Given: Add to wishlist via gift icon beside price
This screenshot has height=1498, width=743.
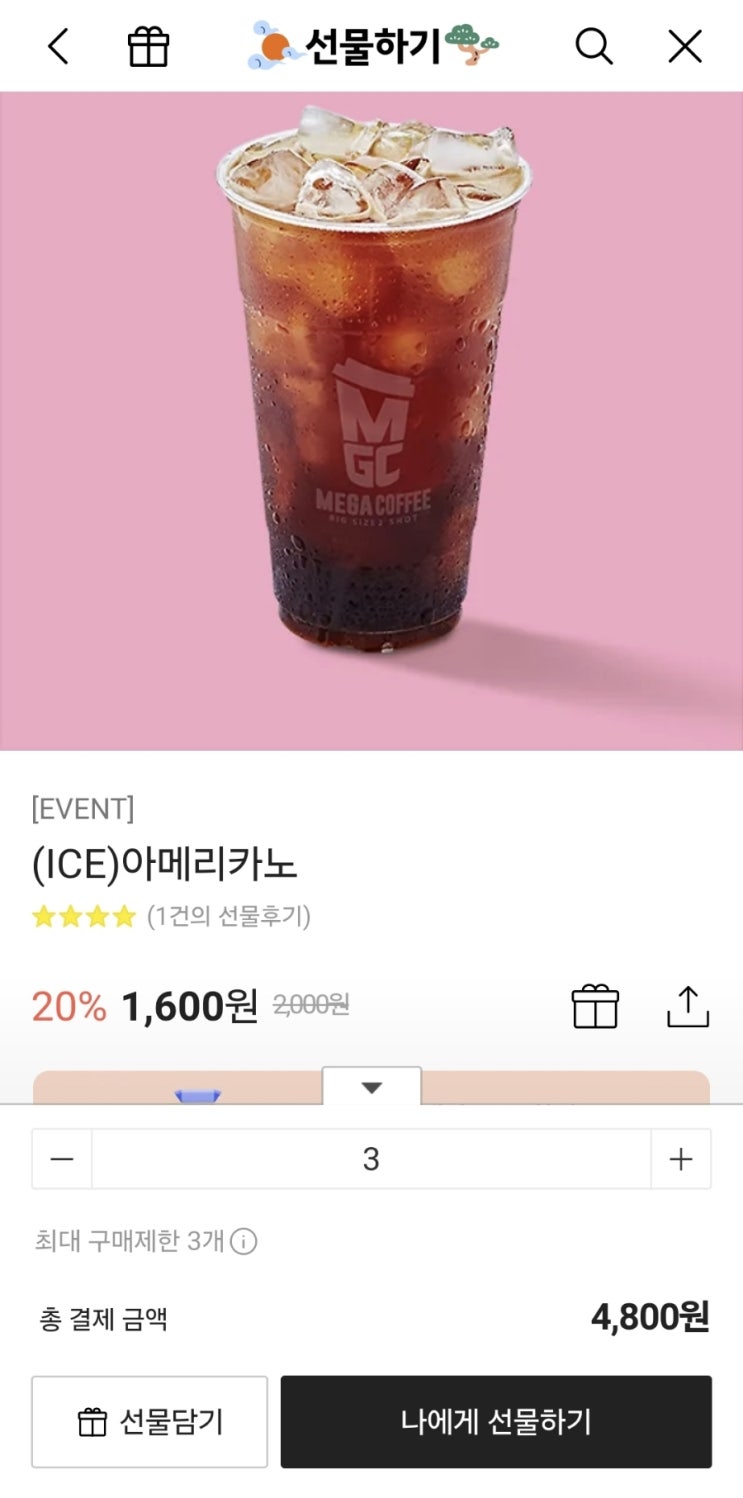Looking at the screenshot, I should (595, 1006).
